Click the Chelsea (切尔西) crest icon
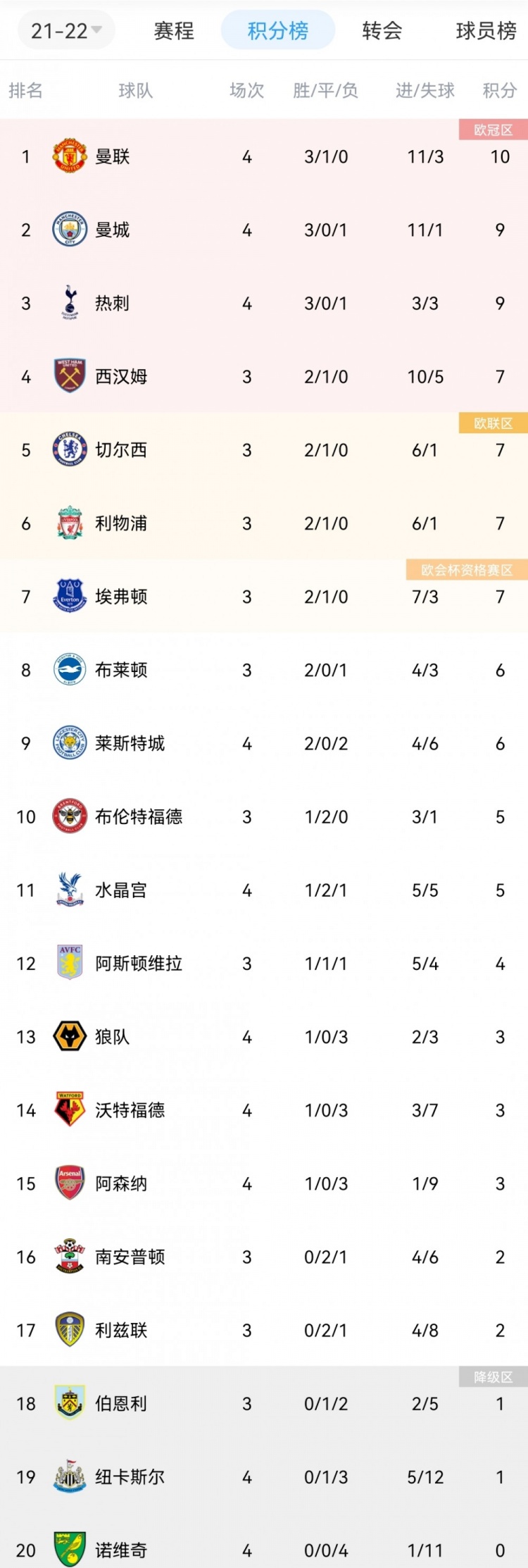 click(x=68, y=449)
